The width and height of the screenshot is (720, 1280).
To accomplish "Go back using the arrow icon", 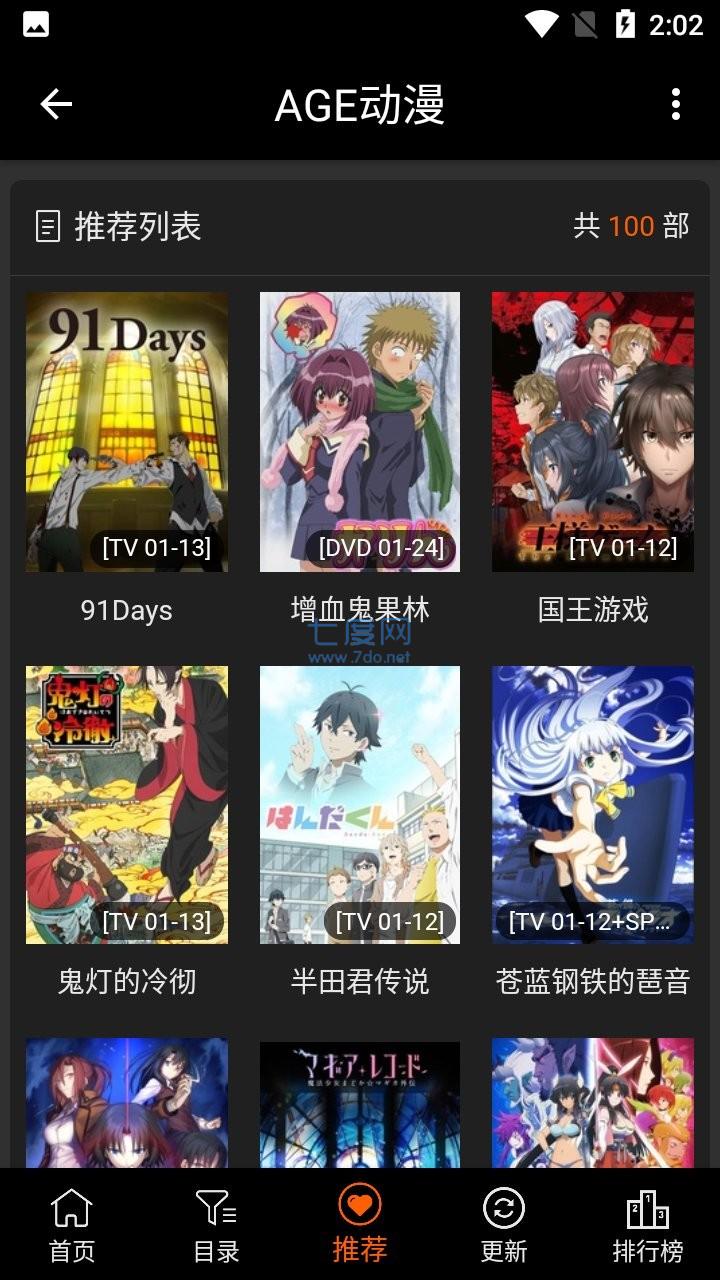I will coord(56,104).
